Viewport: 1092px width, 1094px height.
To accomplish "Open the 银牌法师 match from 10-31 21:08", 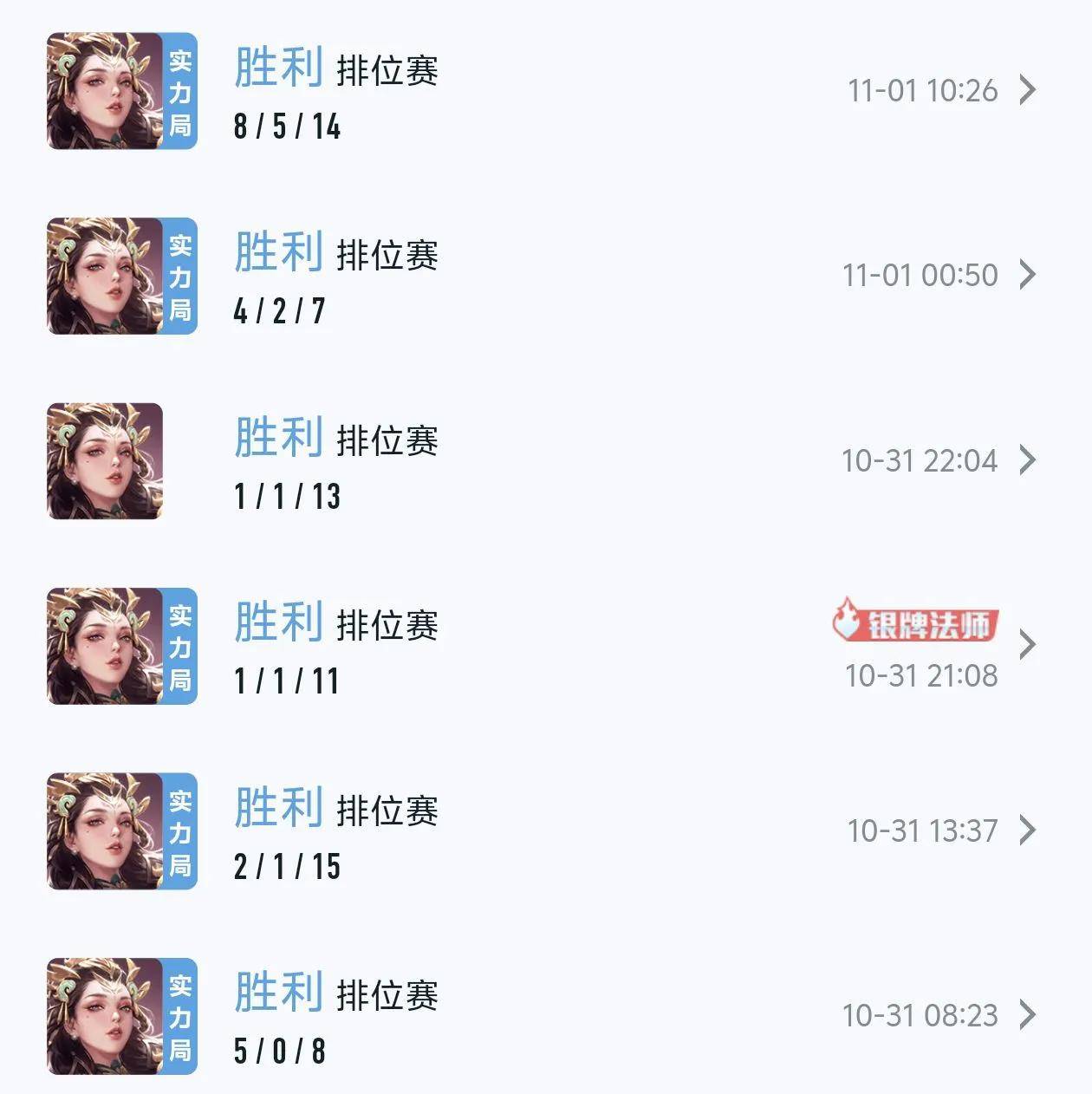I will coord(1027,645).
